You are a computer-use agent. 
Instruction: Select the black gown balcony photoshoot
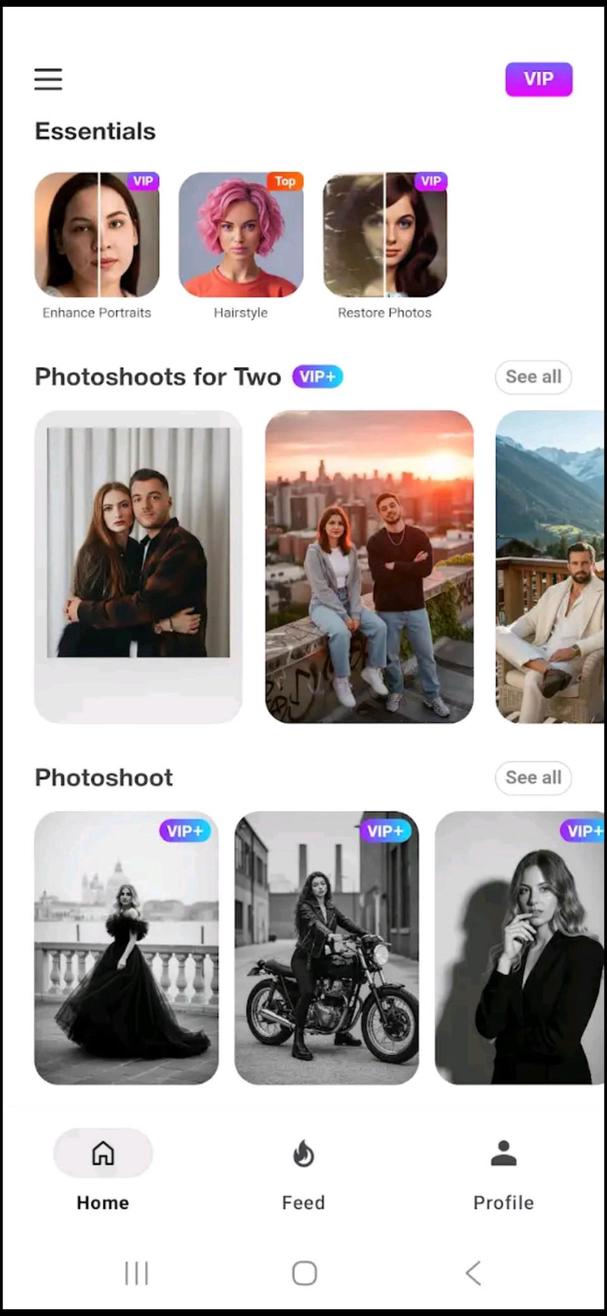click(x=126, y=947)
